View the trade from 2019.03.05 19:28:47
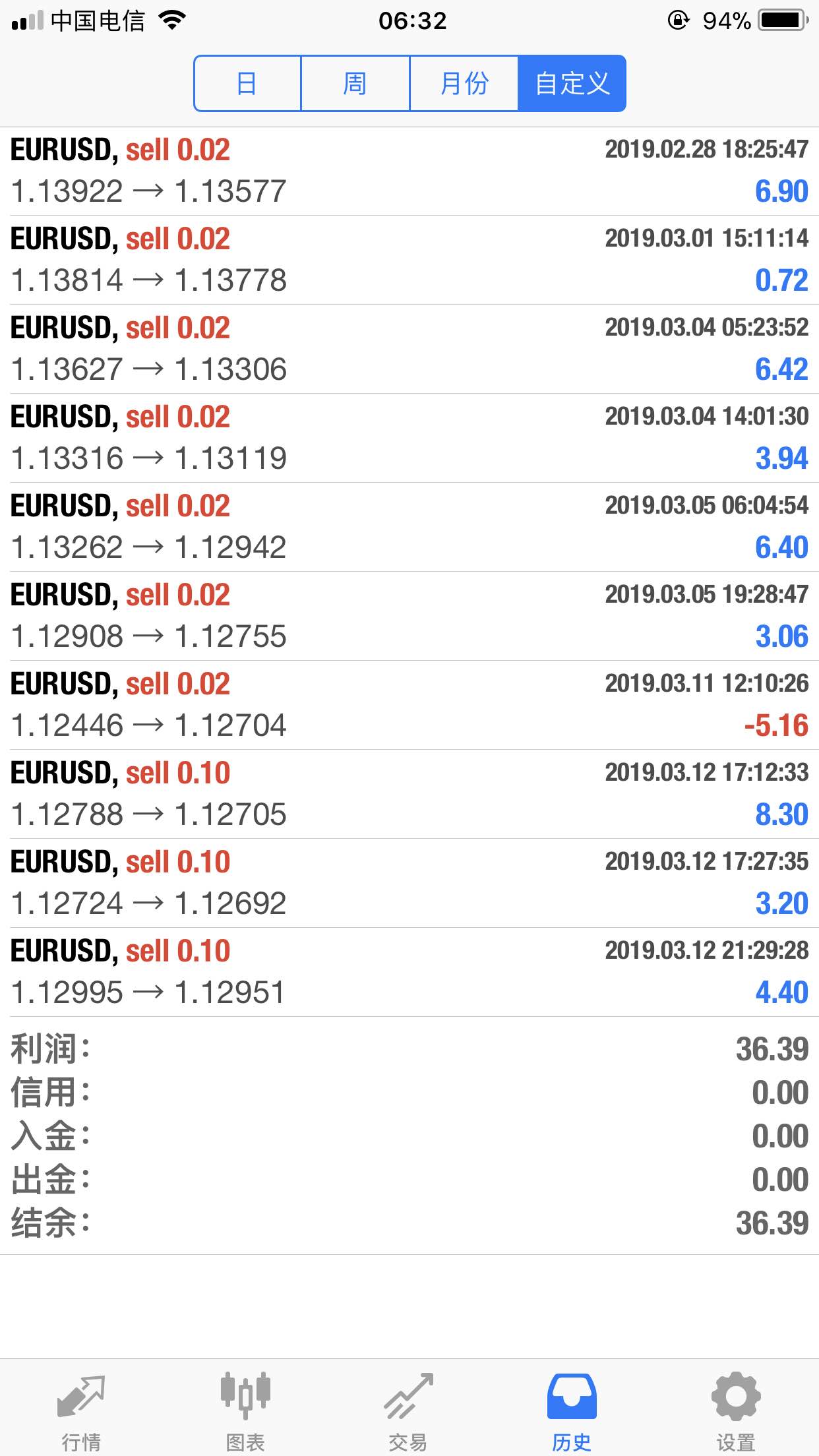Viewport: 819px width, 1456px height. [x=409, y=616]
